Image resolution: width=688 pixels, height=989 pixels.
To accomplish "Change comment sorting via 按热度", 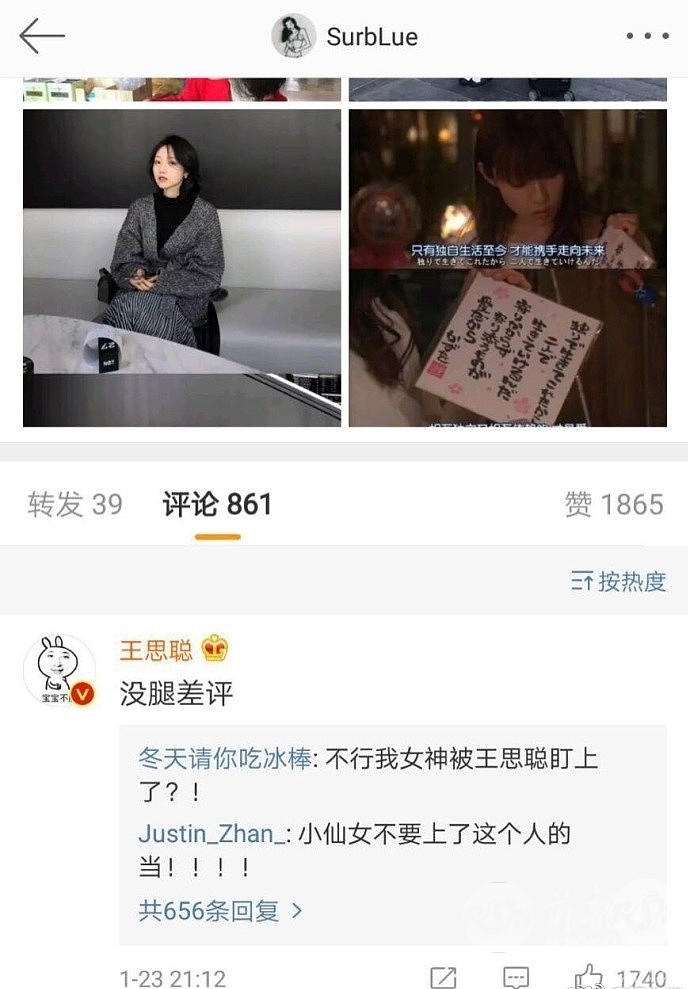I will 618,581.
